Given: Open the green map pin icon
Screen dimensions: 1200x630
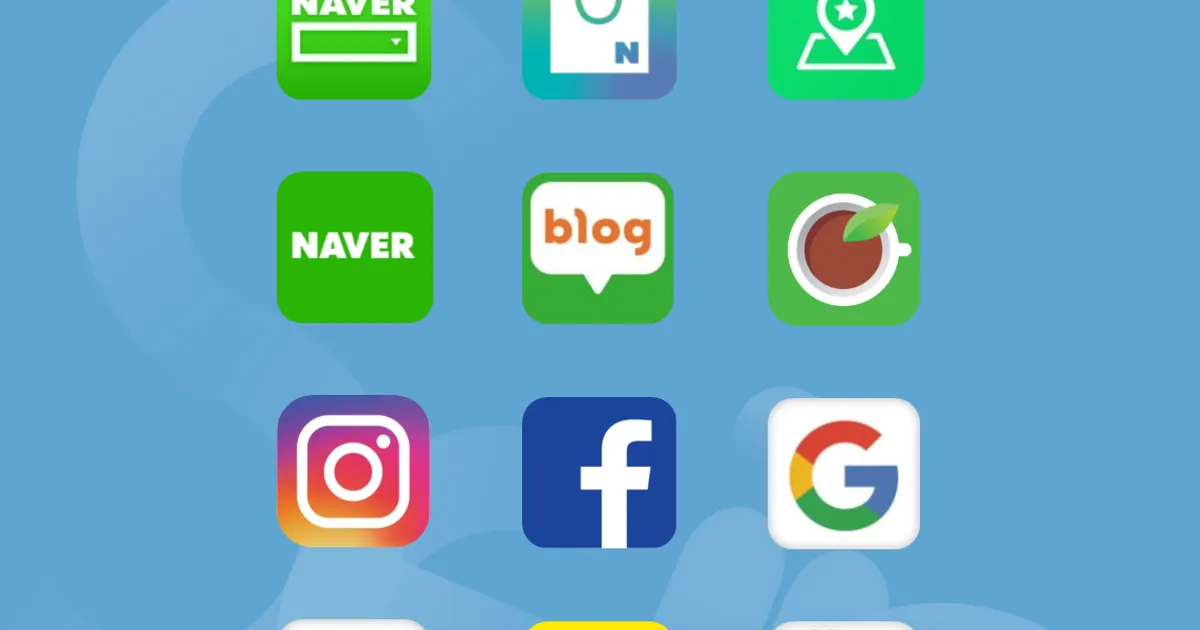Looking at the screenshot, I should tap(845, 45).
